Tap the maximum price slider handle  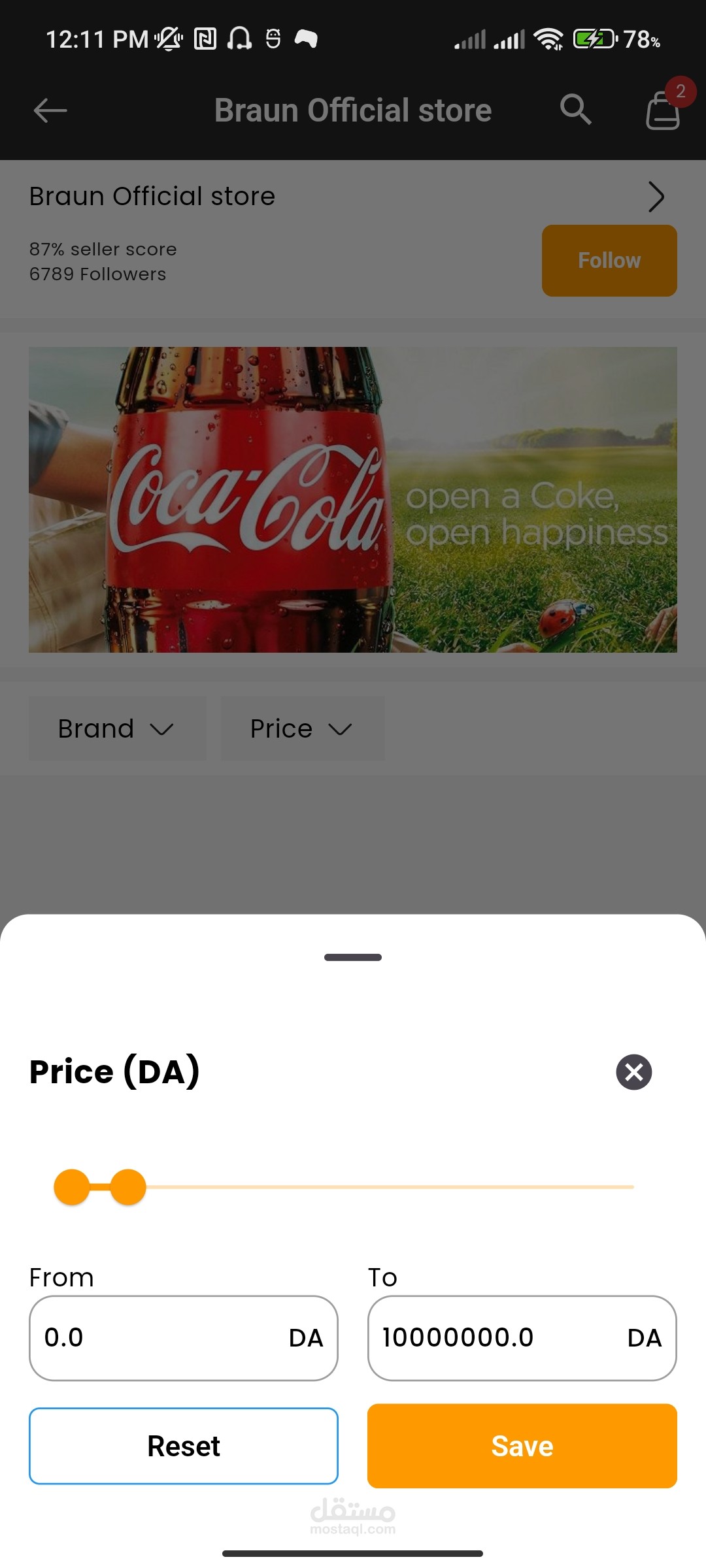coord(128,1187)
